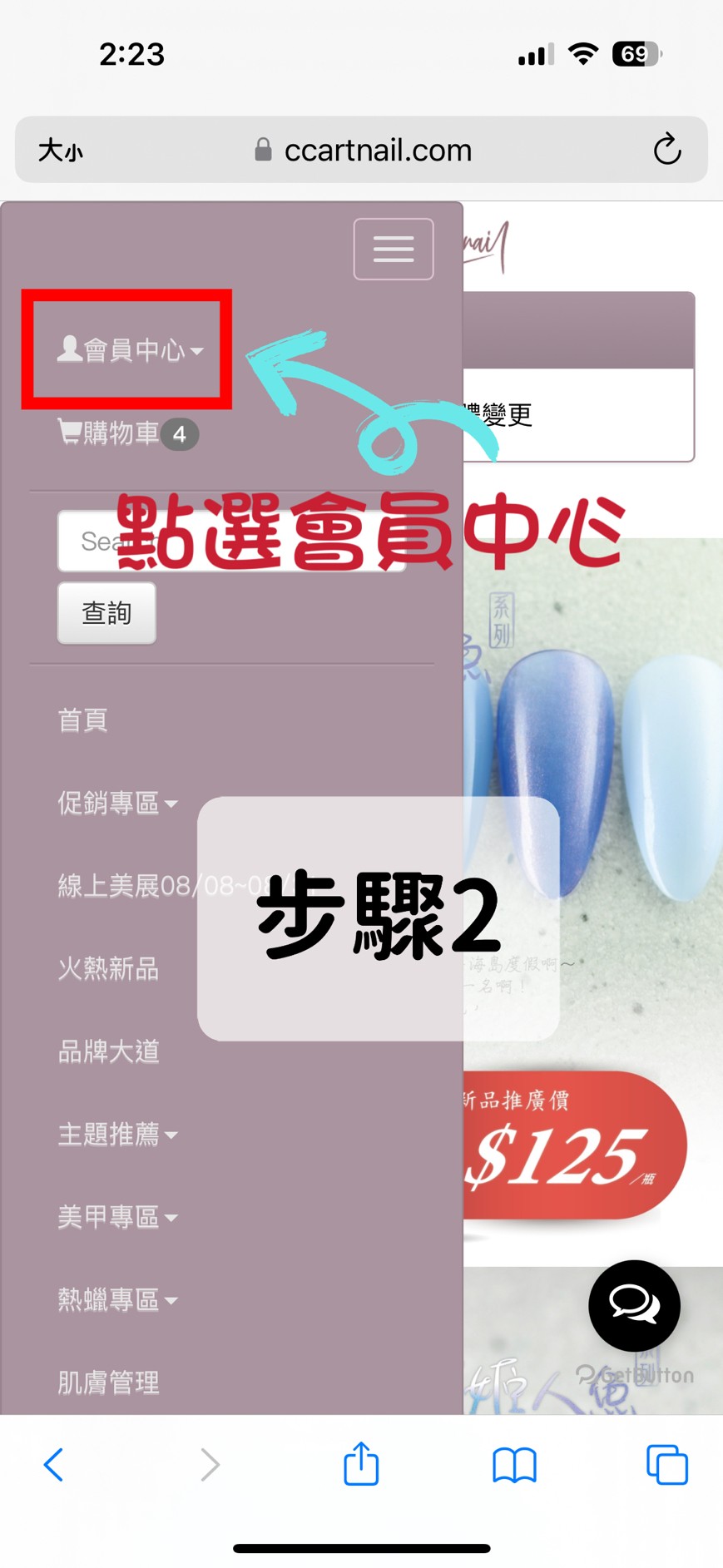This screenshot has height=1568, width=723.
Task: Show open Safari tabs
Action: [666, 1464]
